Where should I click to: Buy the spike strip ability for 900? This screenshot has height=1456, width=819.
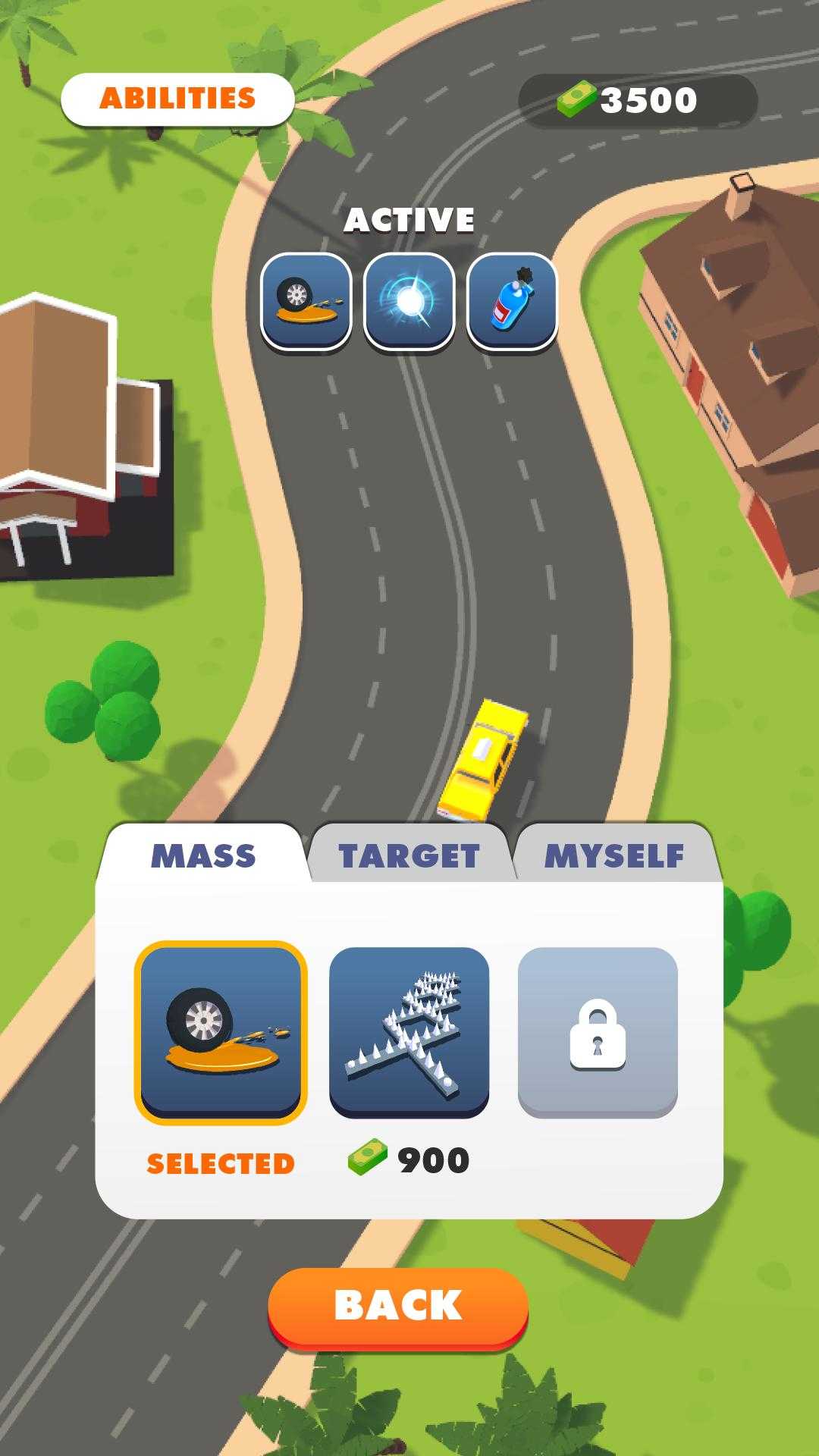click(409, 1031)
